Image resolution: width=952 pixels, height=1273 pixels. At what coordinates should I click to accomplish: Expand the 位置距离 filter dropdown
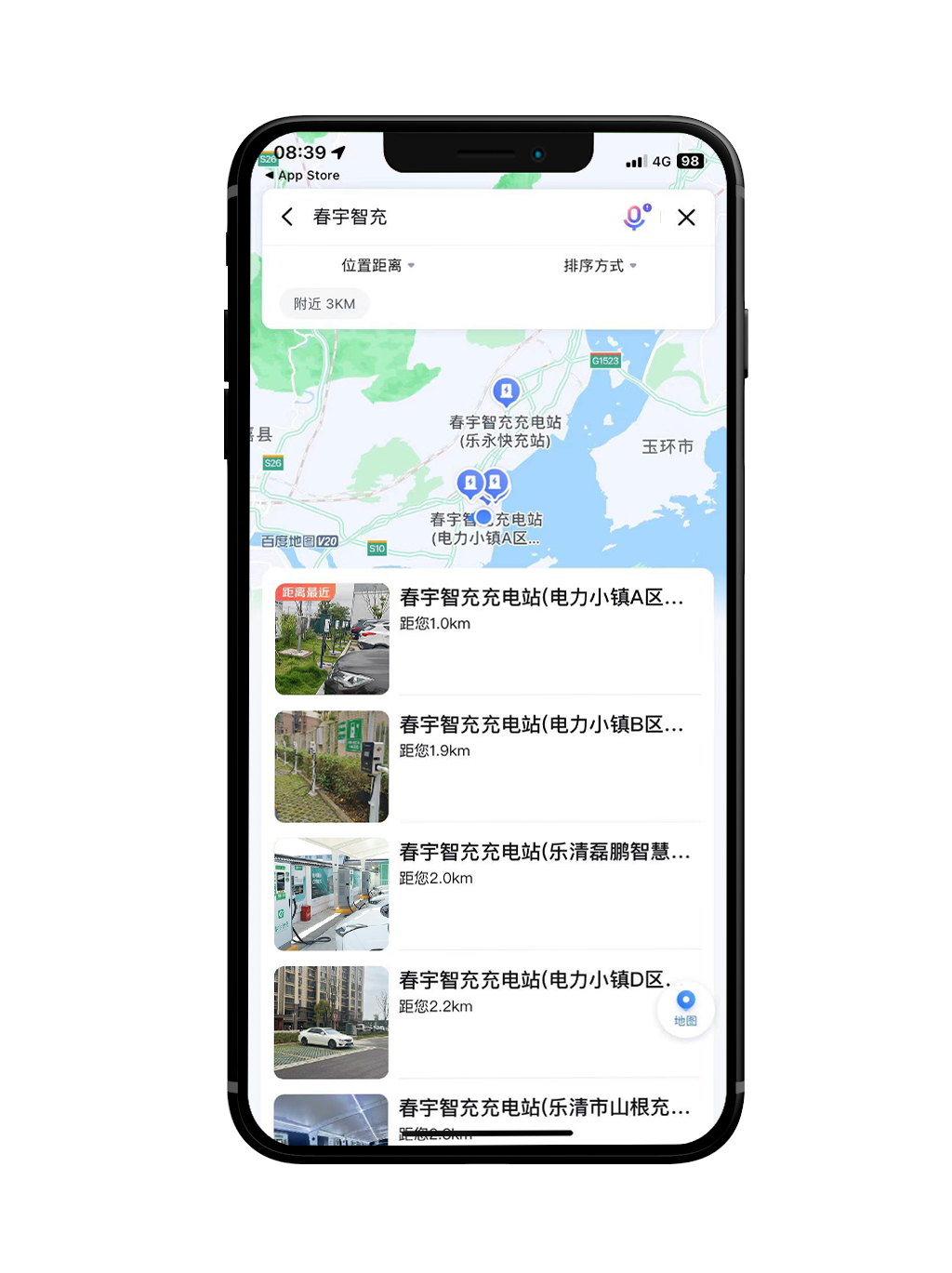[377, 266]
